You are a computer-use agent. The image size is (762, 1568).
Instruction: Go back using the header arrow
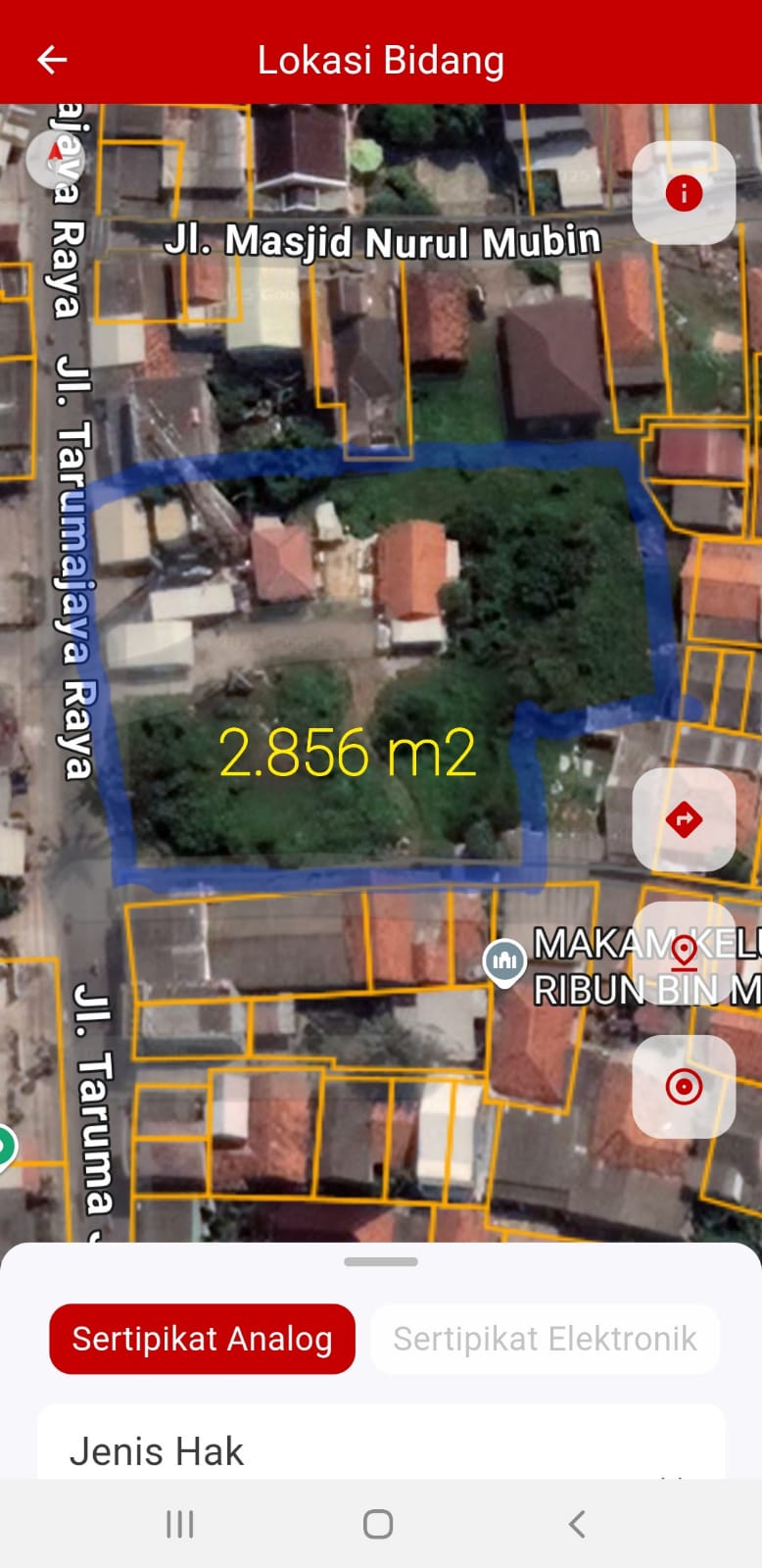point(52,60)
